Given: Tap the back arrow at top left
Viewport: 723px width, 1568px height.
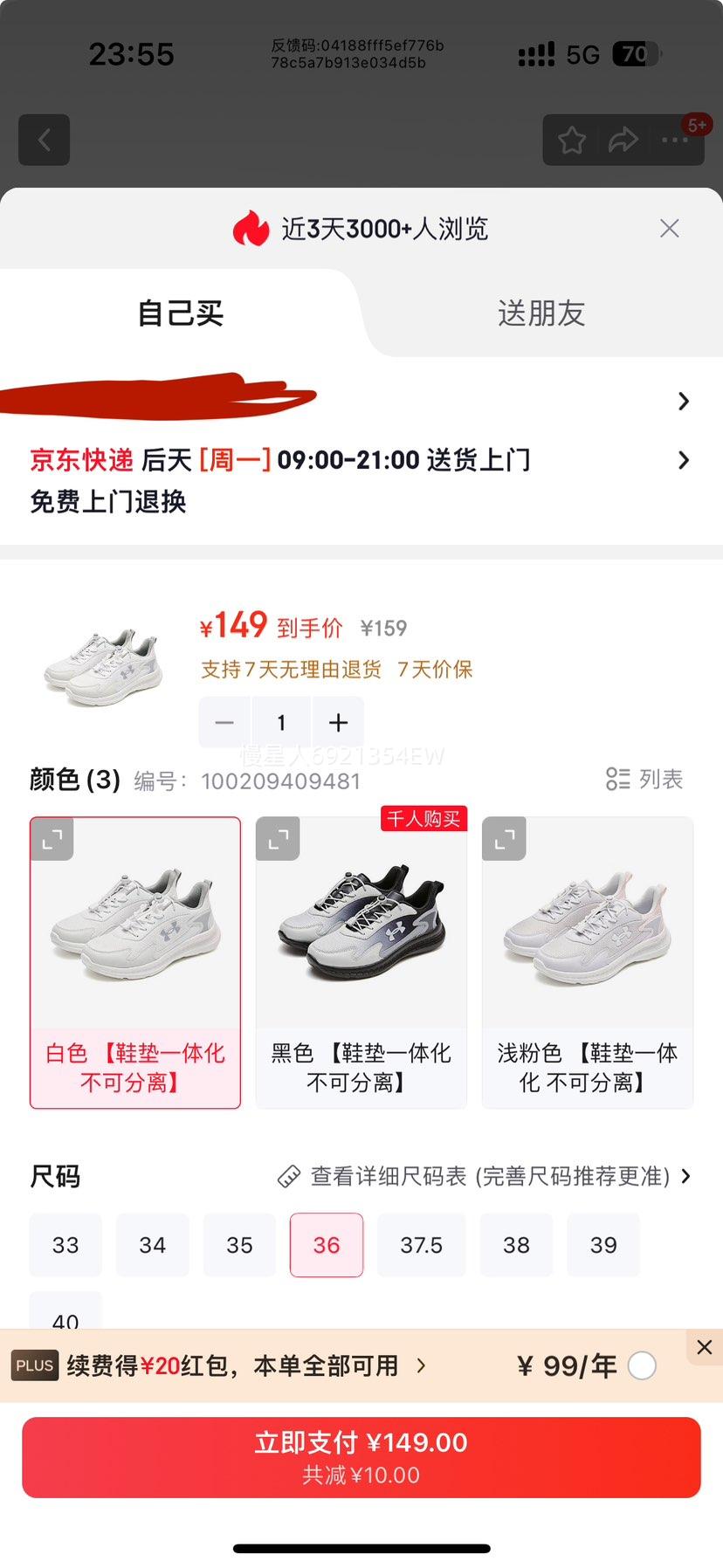Looking at the screenshot, I should pos(44,140).
